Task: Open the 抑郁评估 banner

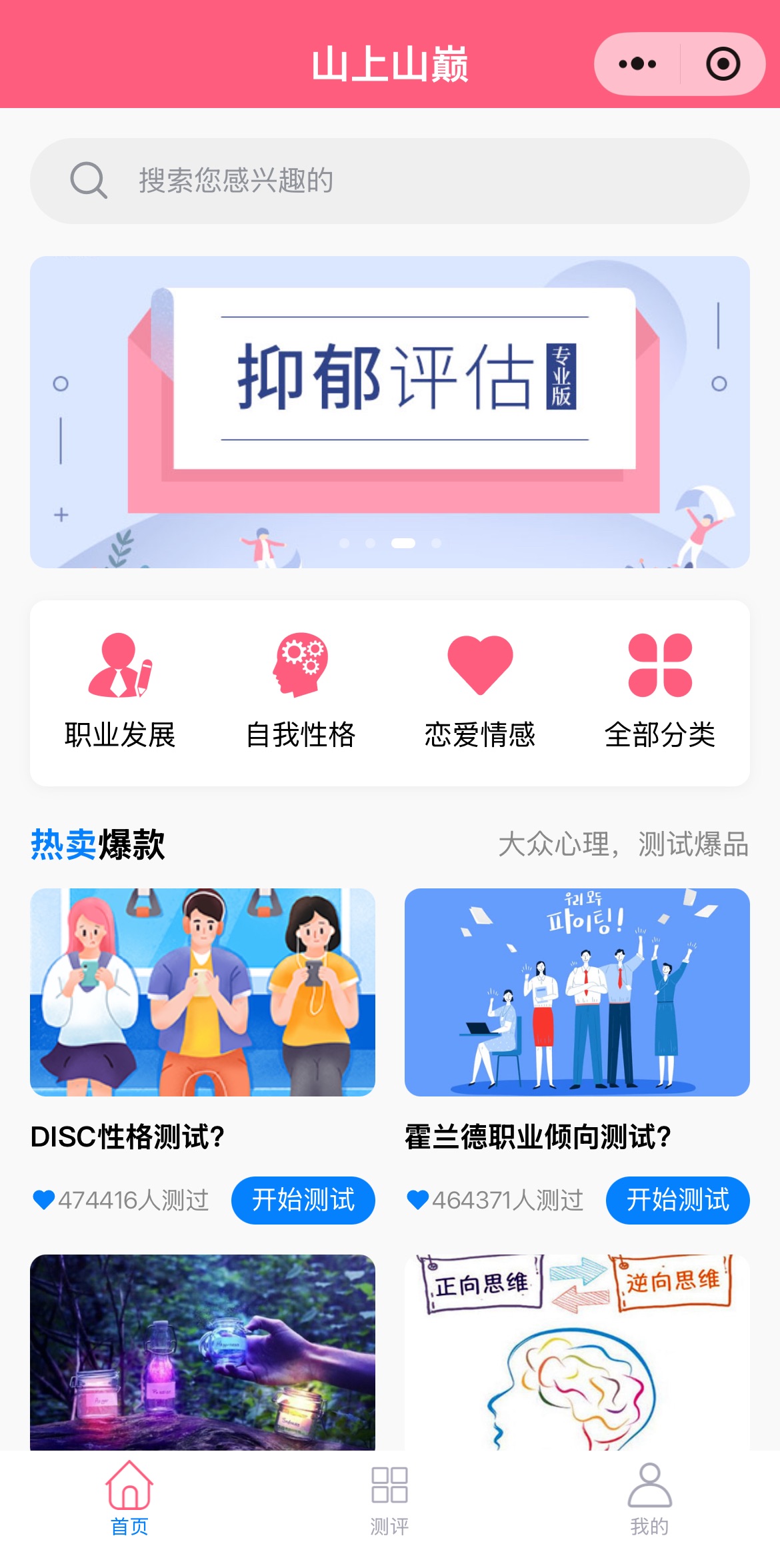Action: point(390,412)
